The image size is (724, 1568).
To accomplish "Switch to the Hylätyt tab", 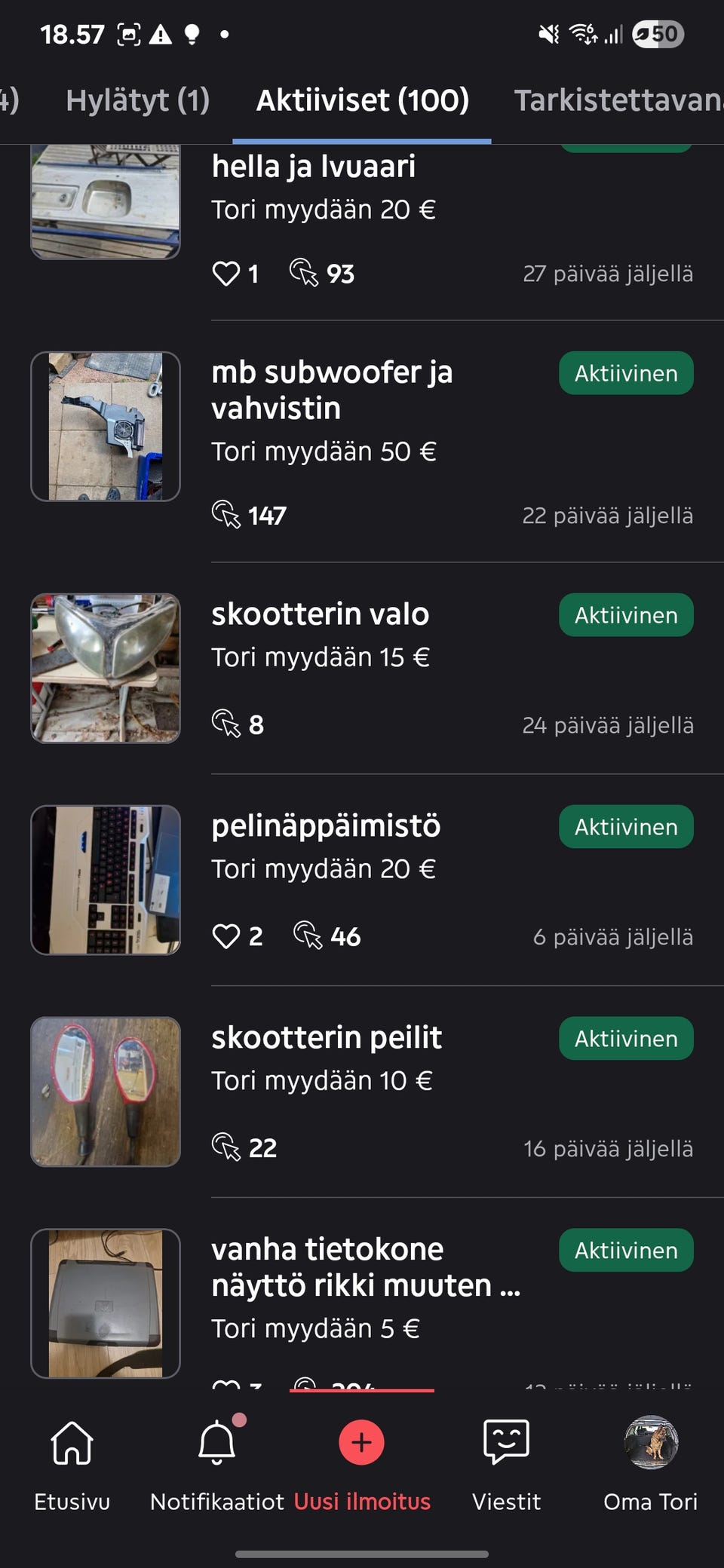I will pyautogui.click(x=137, y=101).
